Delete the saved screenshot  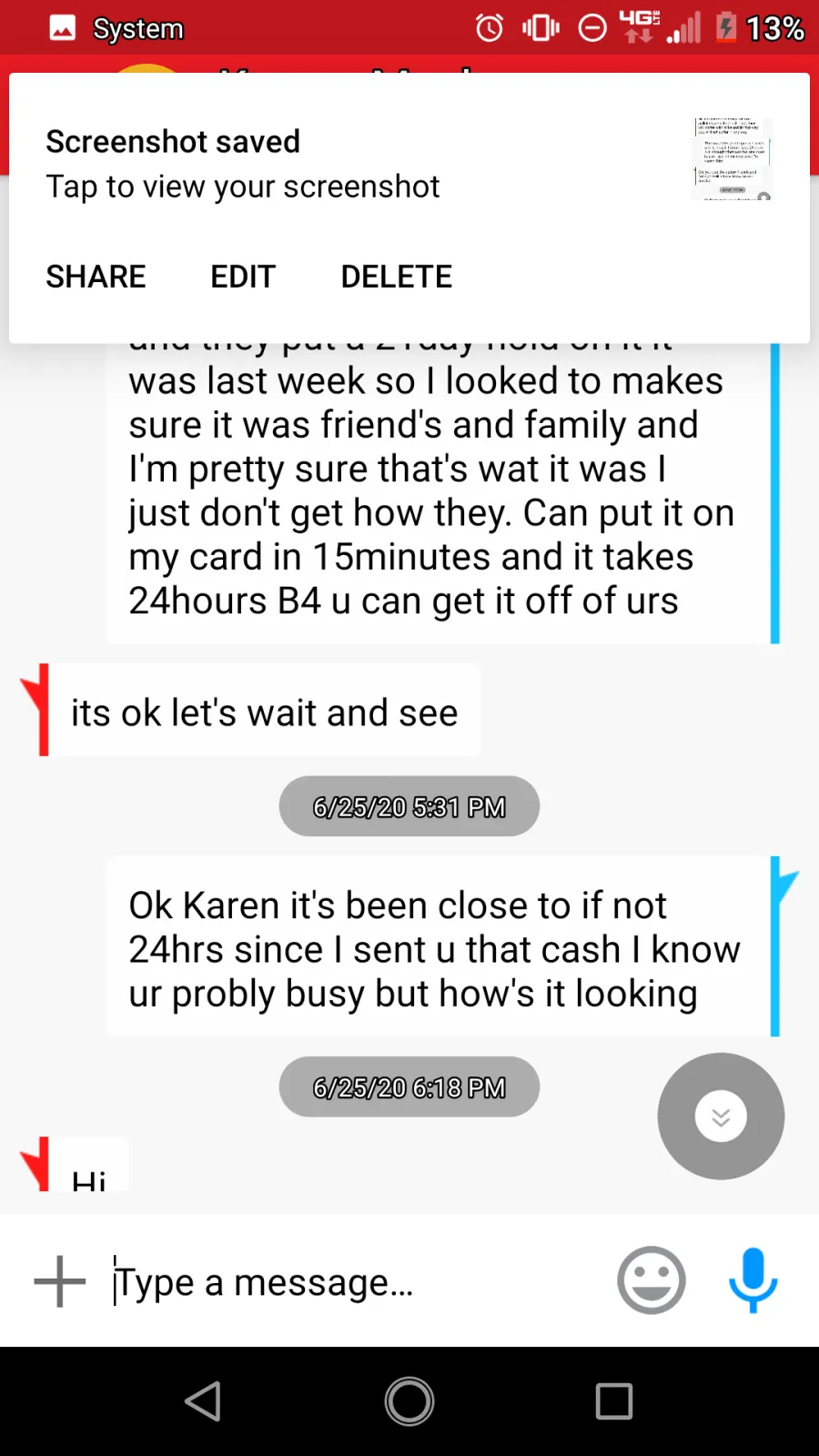click(396, 277)
